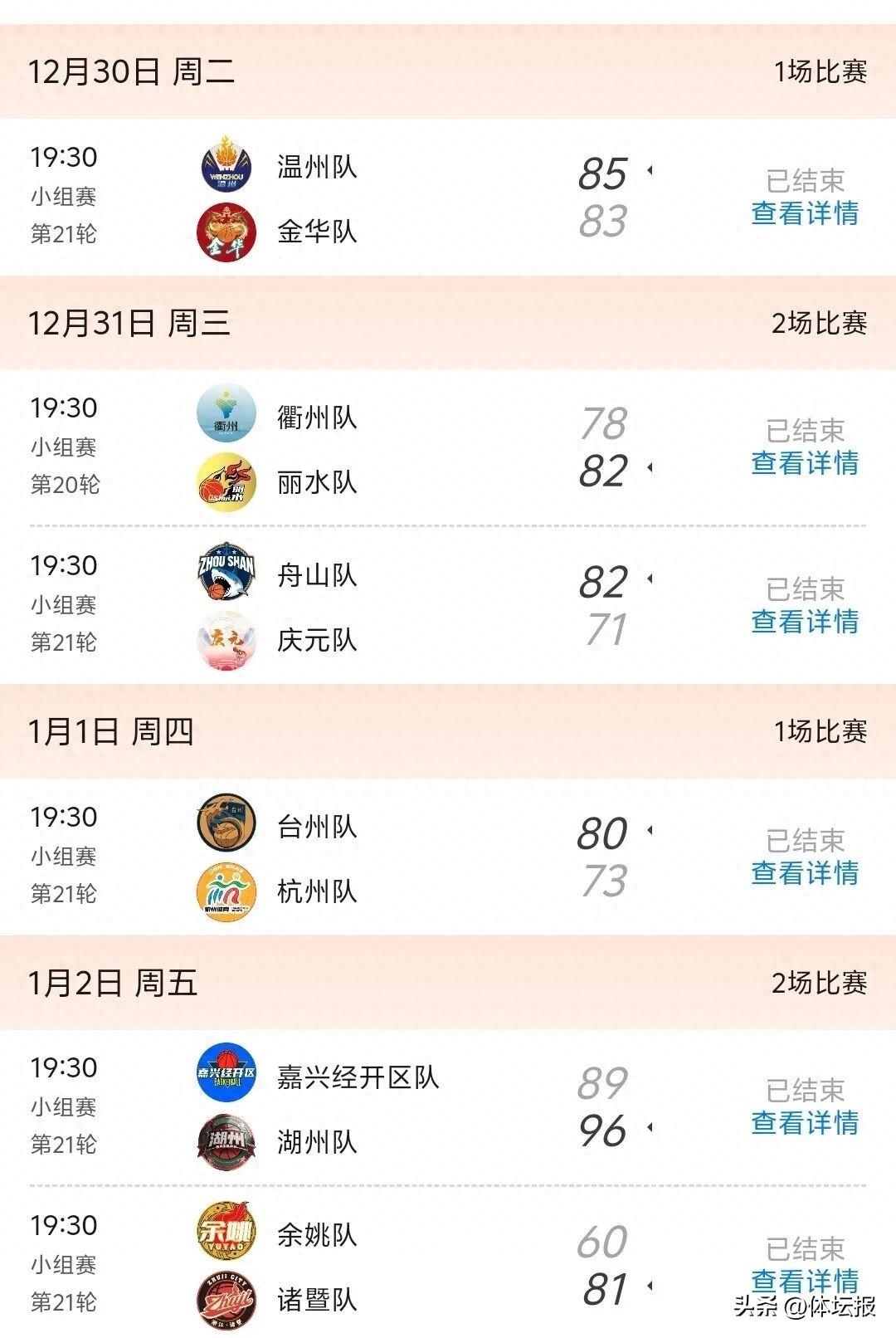
Task: Tap 查看详情 for 台州队 vs 杭州队
Action: pos(804,873)
